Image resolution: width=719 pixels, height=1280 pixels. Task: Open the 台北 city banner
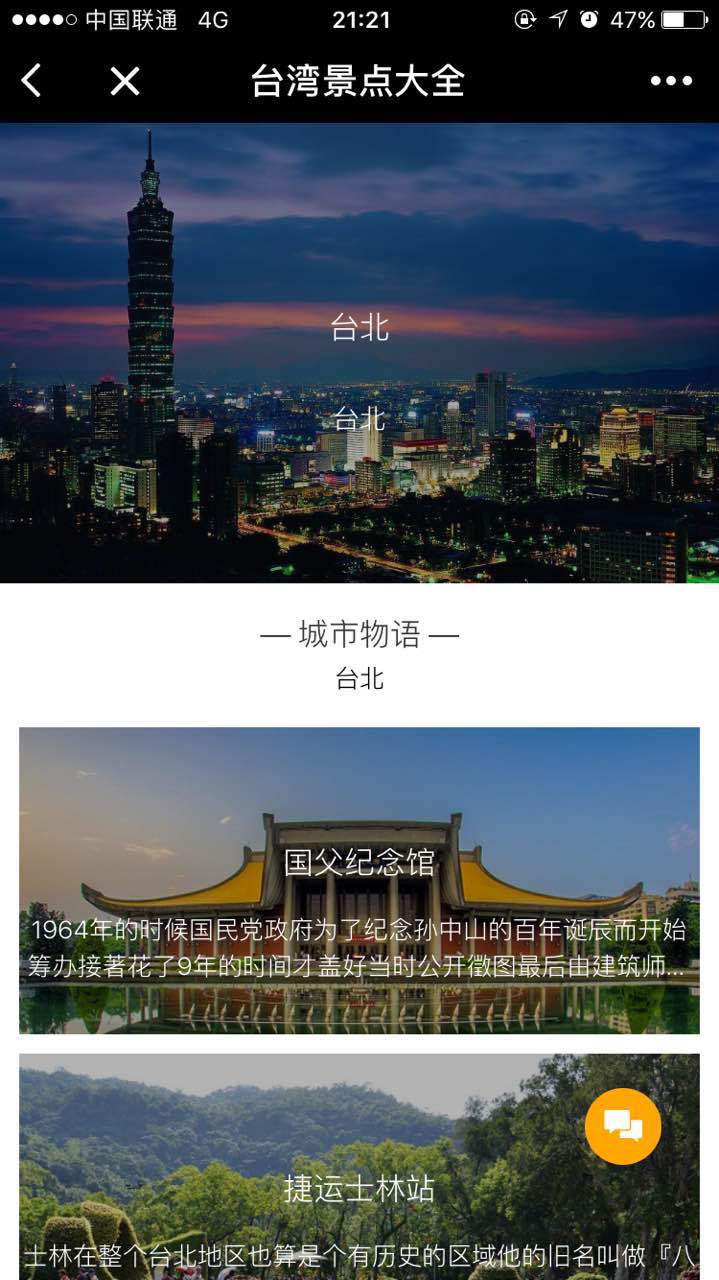tap(359, 352)
